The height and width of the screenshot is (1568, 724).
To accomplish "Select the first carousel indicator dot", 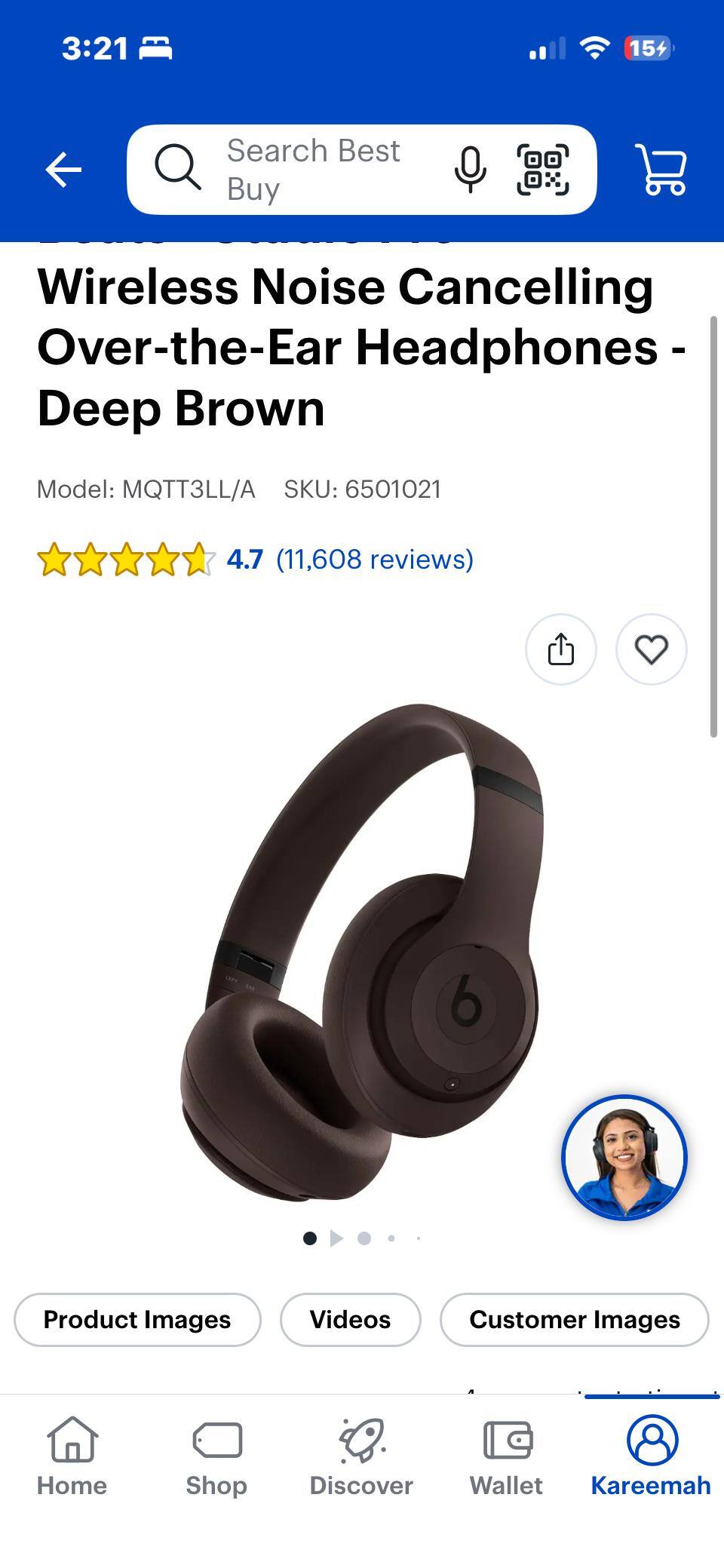I will pyautogui.click(x=310, y=1238).
